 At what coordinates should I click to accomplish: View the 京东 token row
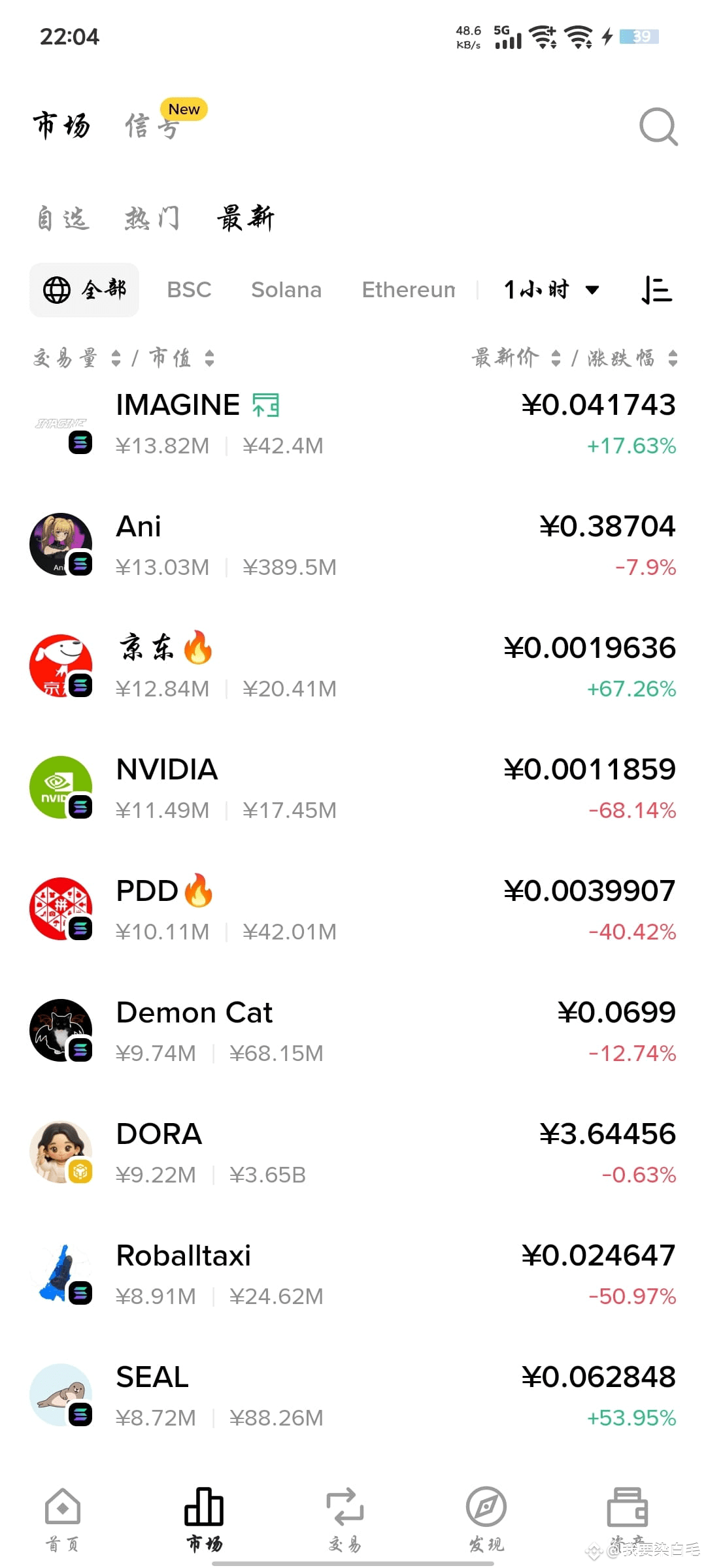(353, 667)
